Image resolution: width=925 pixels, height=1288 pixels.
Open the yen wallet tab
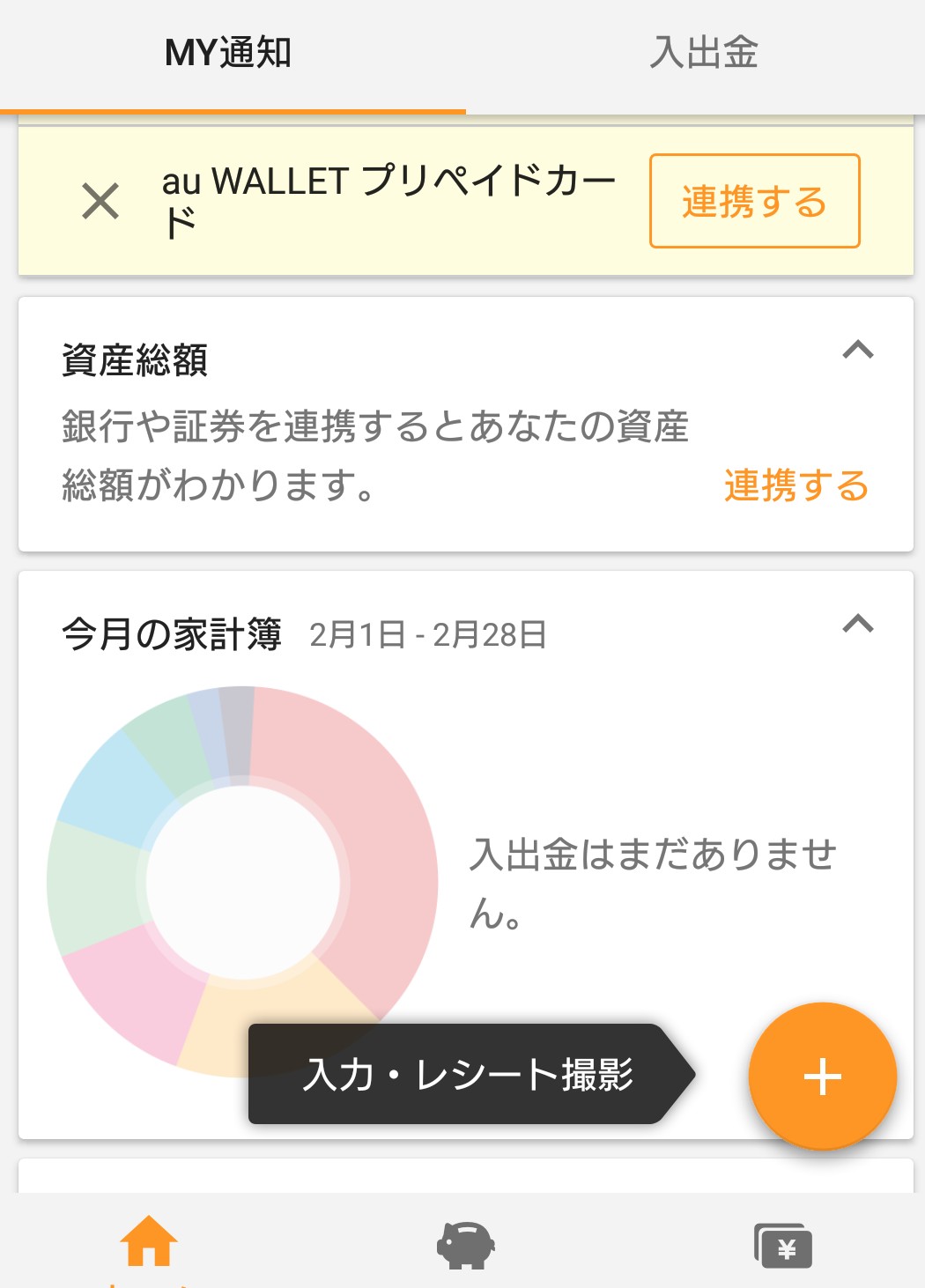click(x=782, y=1246)
